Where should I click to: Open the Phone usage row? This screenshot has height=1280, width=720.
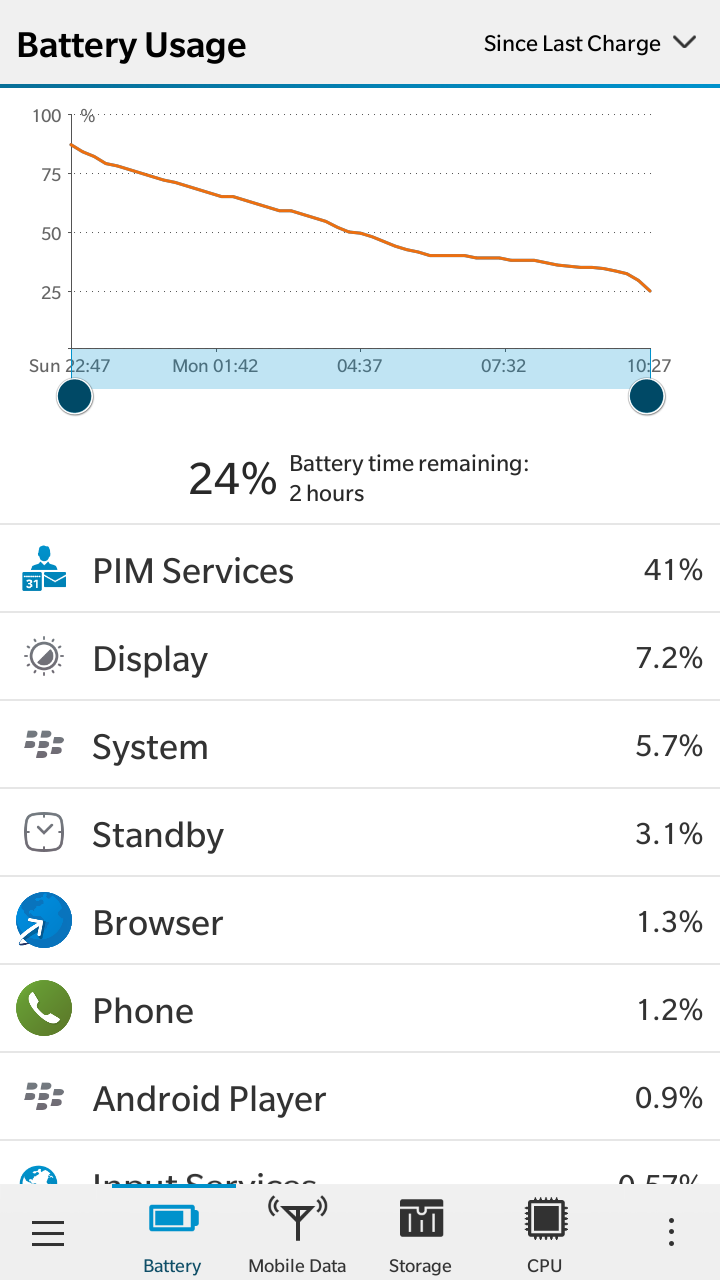[360, 1009]
